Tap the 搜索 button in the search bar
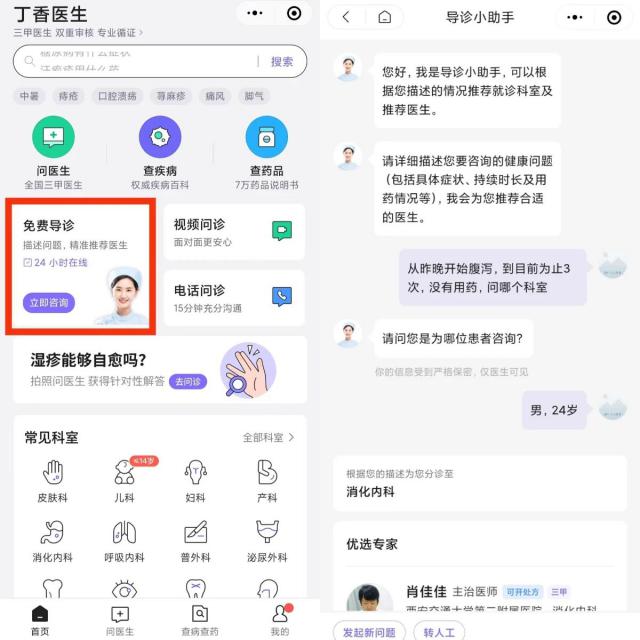The image size is (640, 640). pos(282,61)
